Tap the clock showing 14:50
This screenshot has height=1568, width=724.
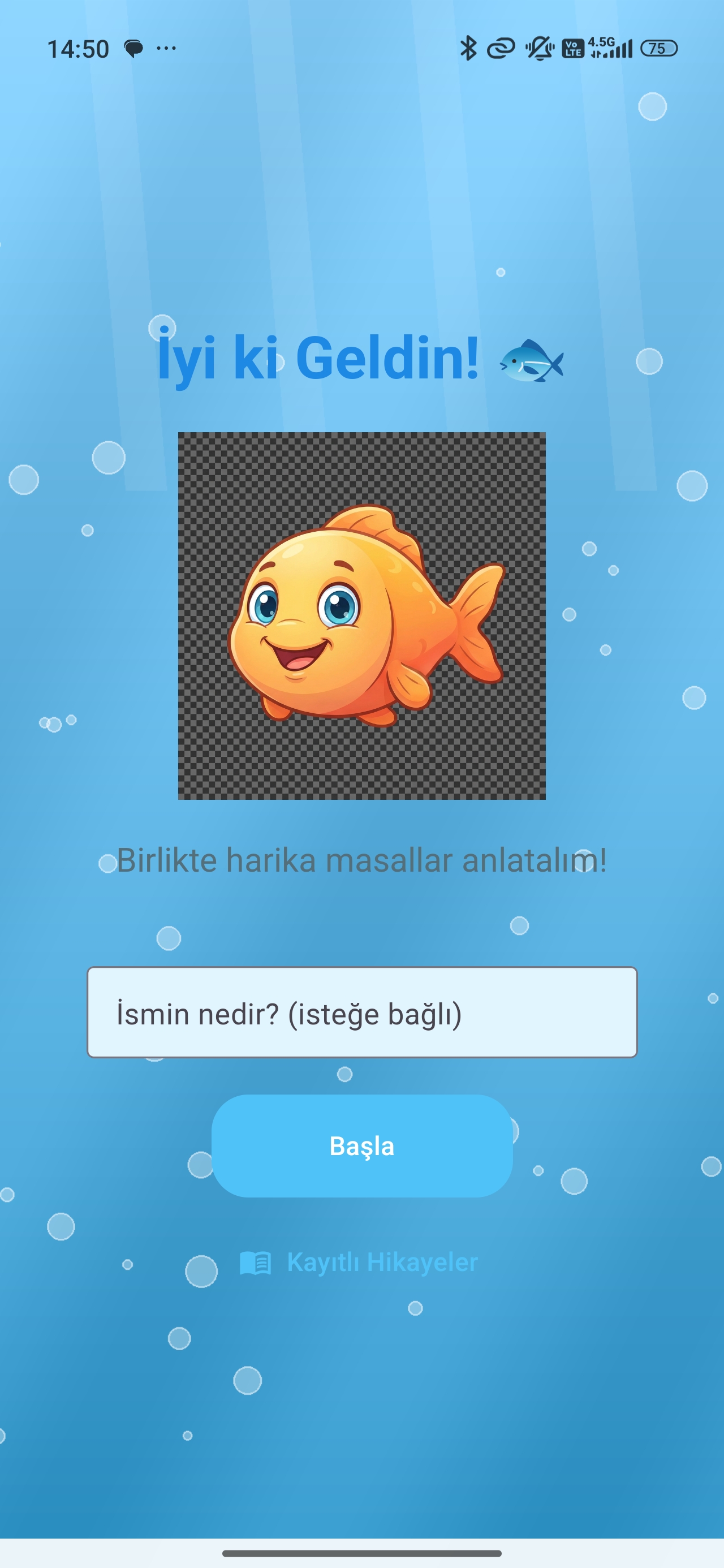(x=79, y=48)
